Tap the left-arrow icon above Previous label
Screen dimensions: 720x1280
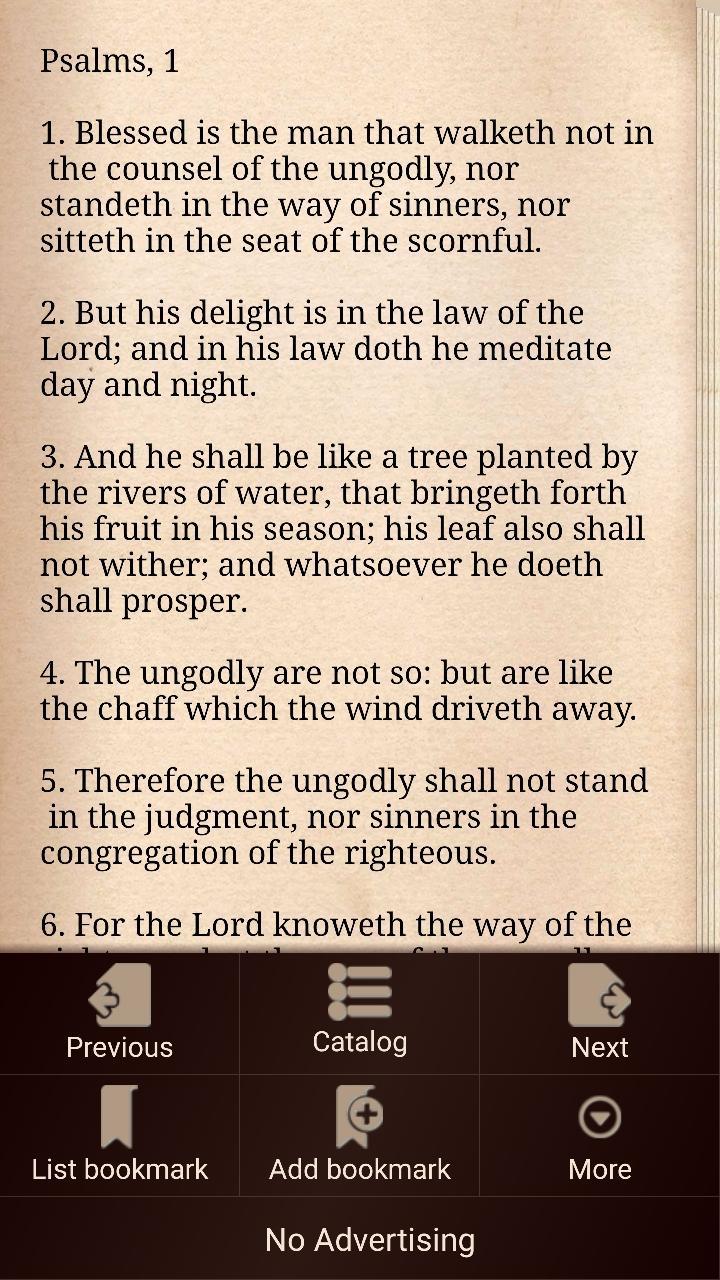(119, 993)
